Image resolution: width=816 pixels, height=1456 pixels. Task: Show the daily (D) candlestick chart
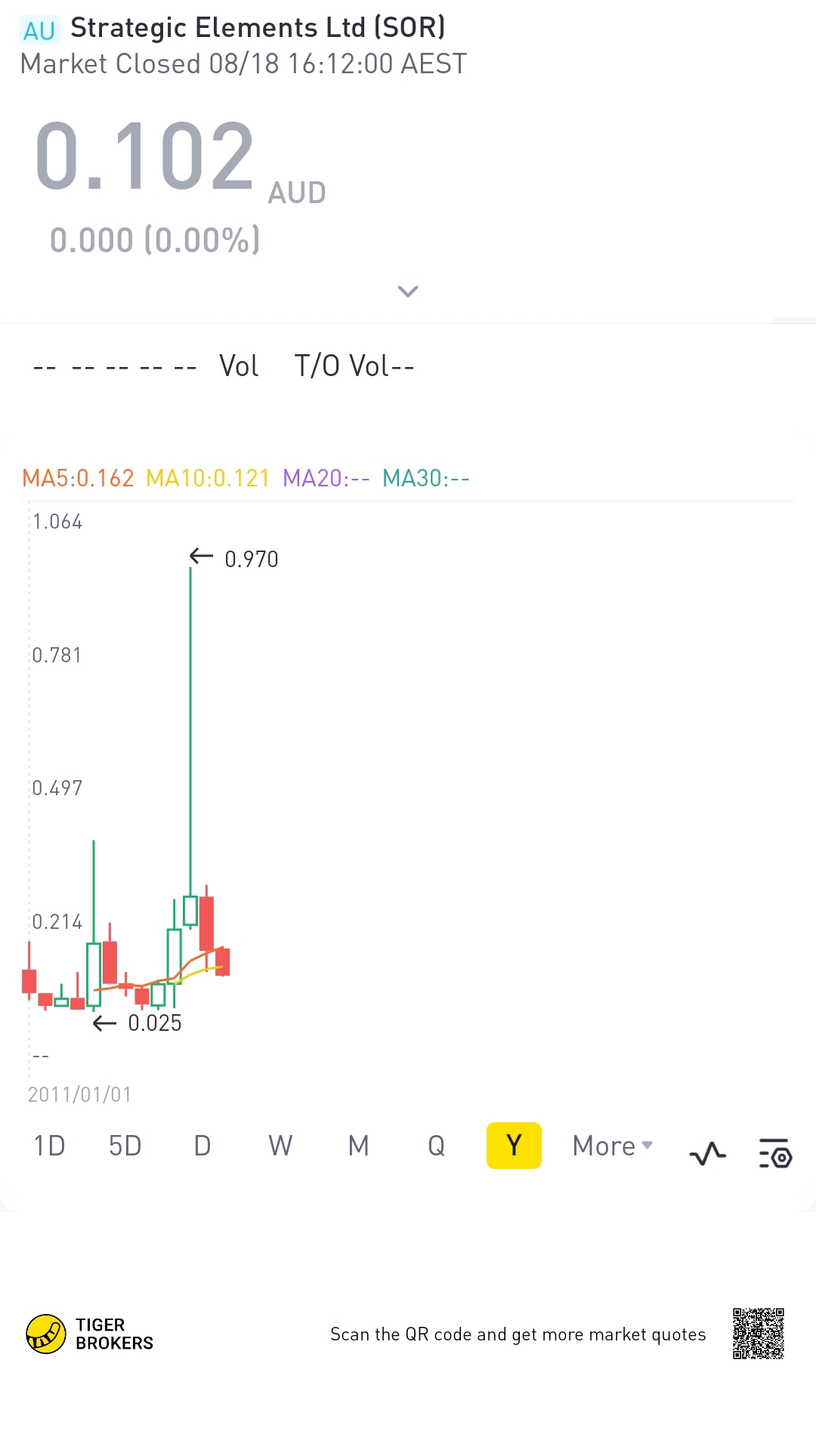pos(202,1146)
